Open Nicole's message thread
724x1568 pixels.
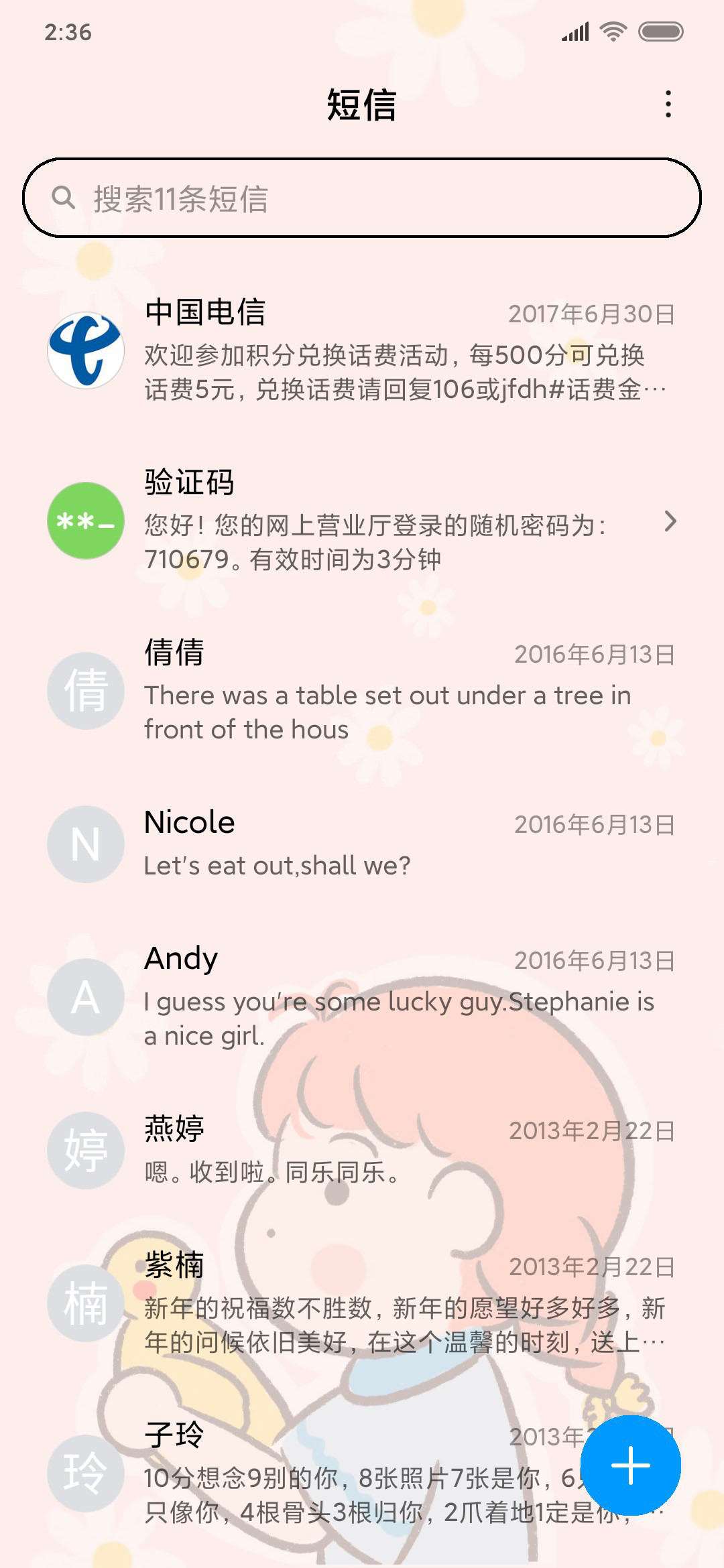point(362,844)
